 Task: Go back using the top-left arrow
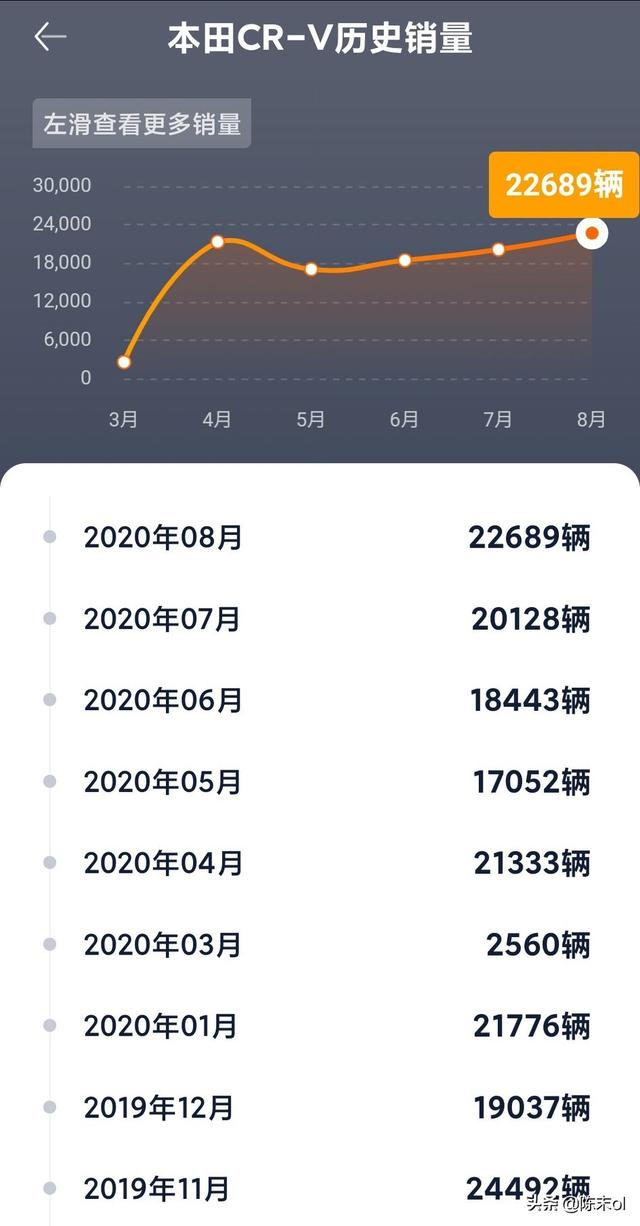(x=49, y=37)
